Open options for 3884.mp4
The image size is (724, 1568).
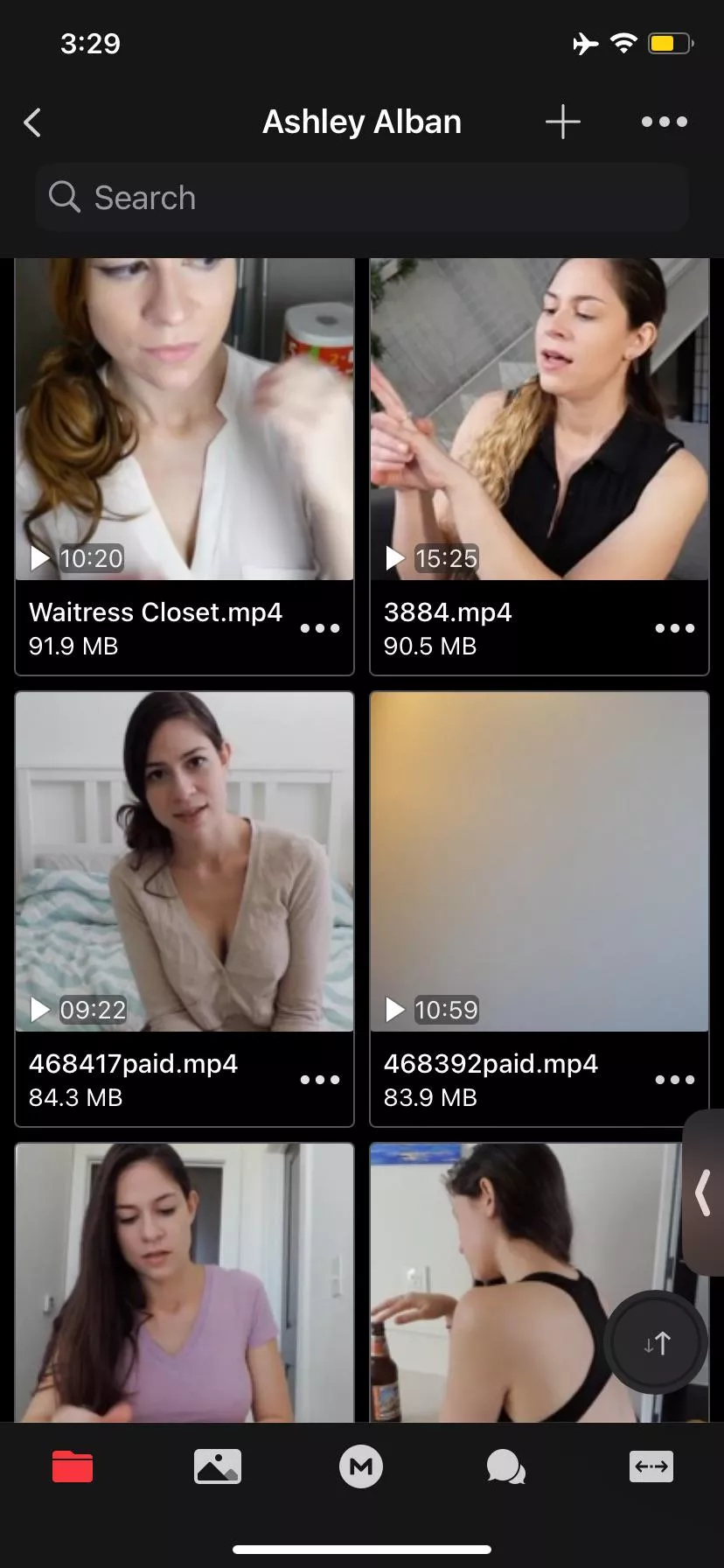pyautogui.click(x=674, y=628)
